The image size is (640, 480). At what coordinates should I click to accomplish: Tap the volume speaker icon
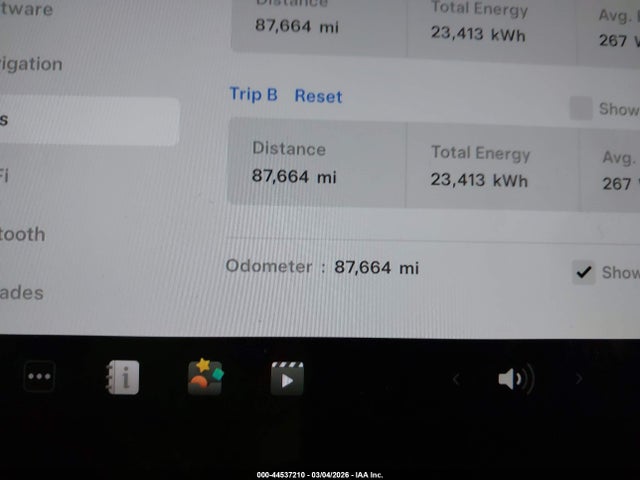[x=515, y=379]
